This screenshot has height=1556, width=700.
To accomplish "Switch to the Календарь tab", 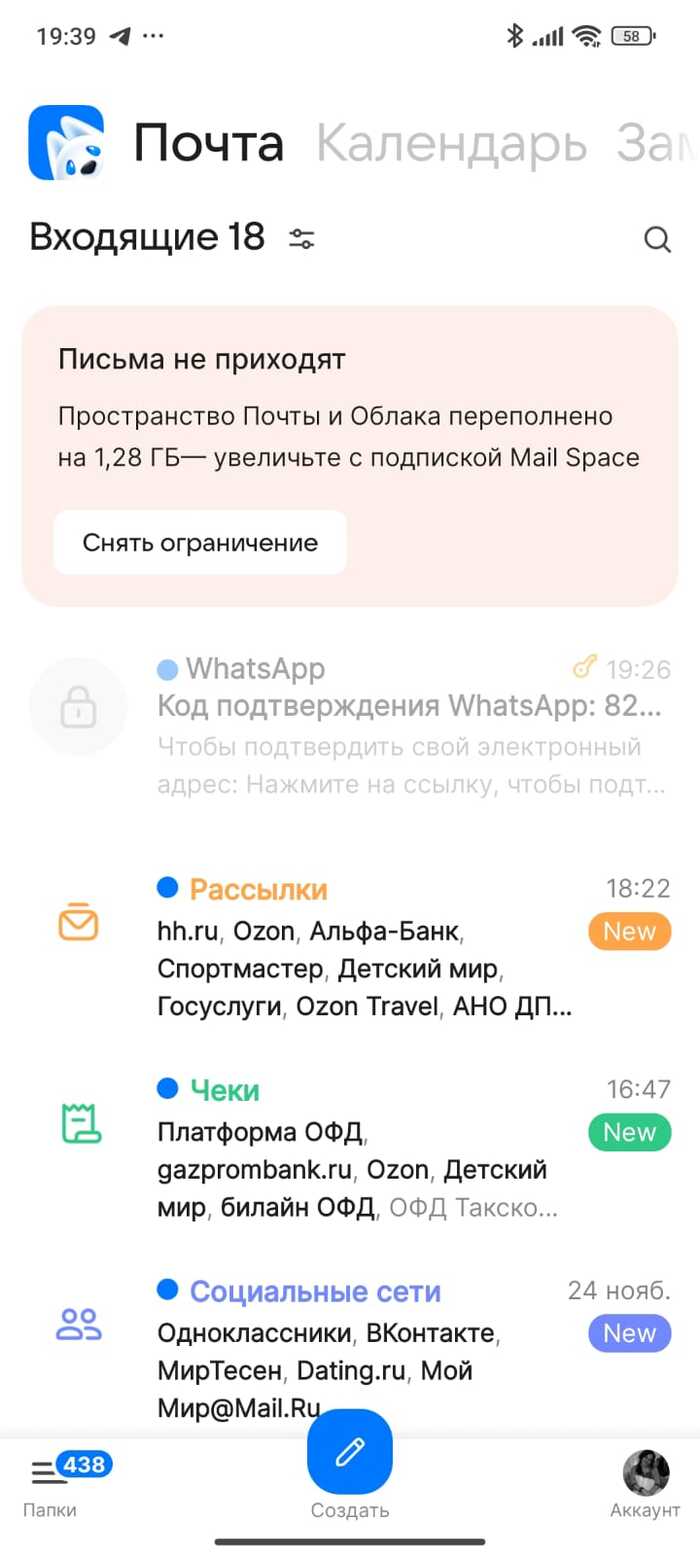I will (x=451, y=144).
